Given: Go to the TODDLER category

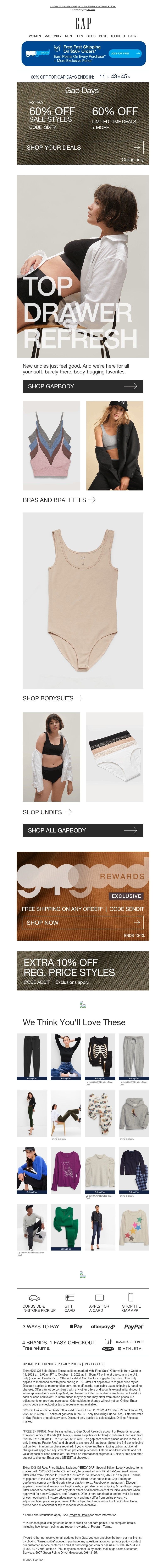Looking at the screenshot, I should click(x=117, y=36).
